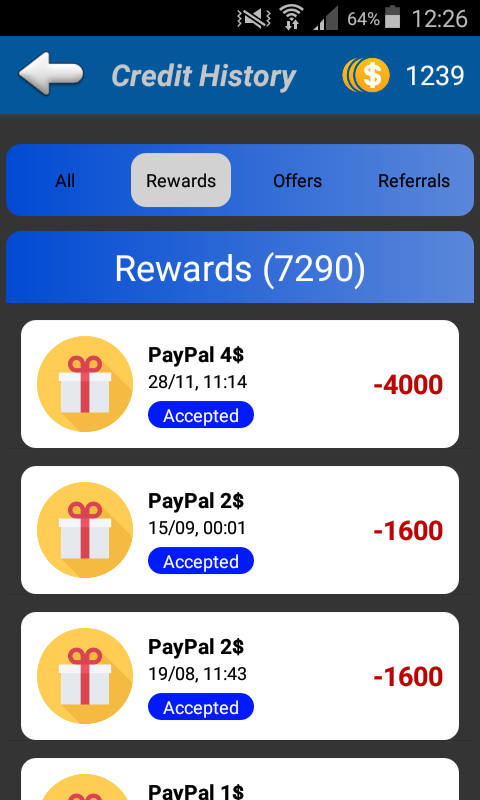
Task: Open the Referrals tab
Action: coord(414,180)
